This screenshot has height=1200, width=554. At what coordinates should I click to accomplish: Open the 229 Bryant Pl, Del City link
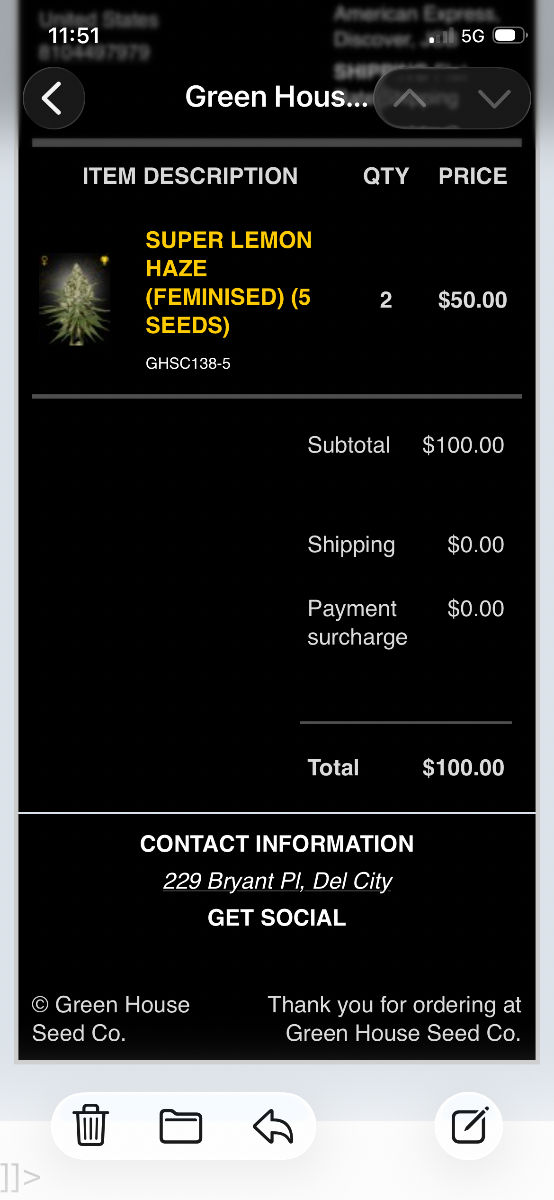(277, 881)
